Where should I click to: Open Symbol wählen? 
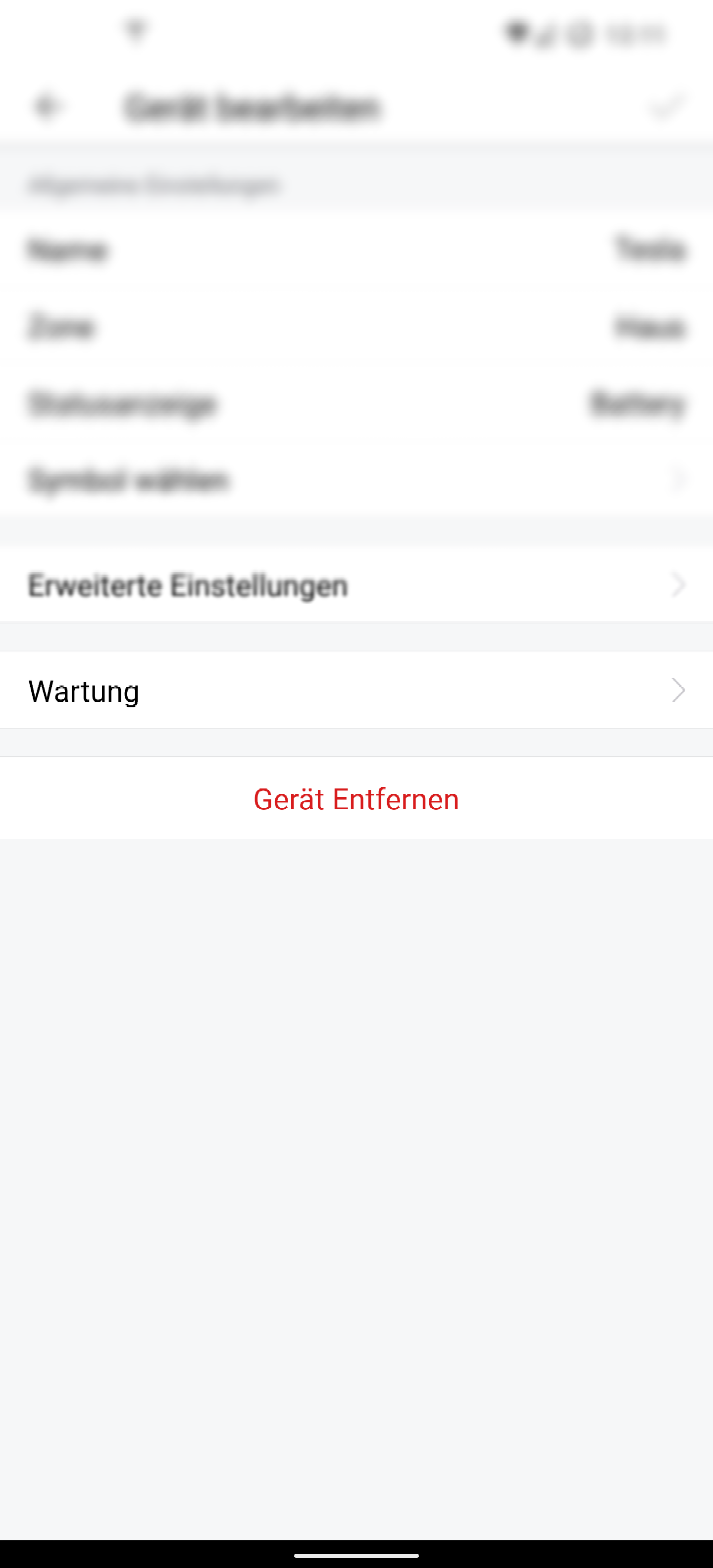356,480
